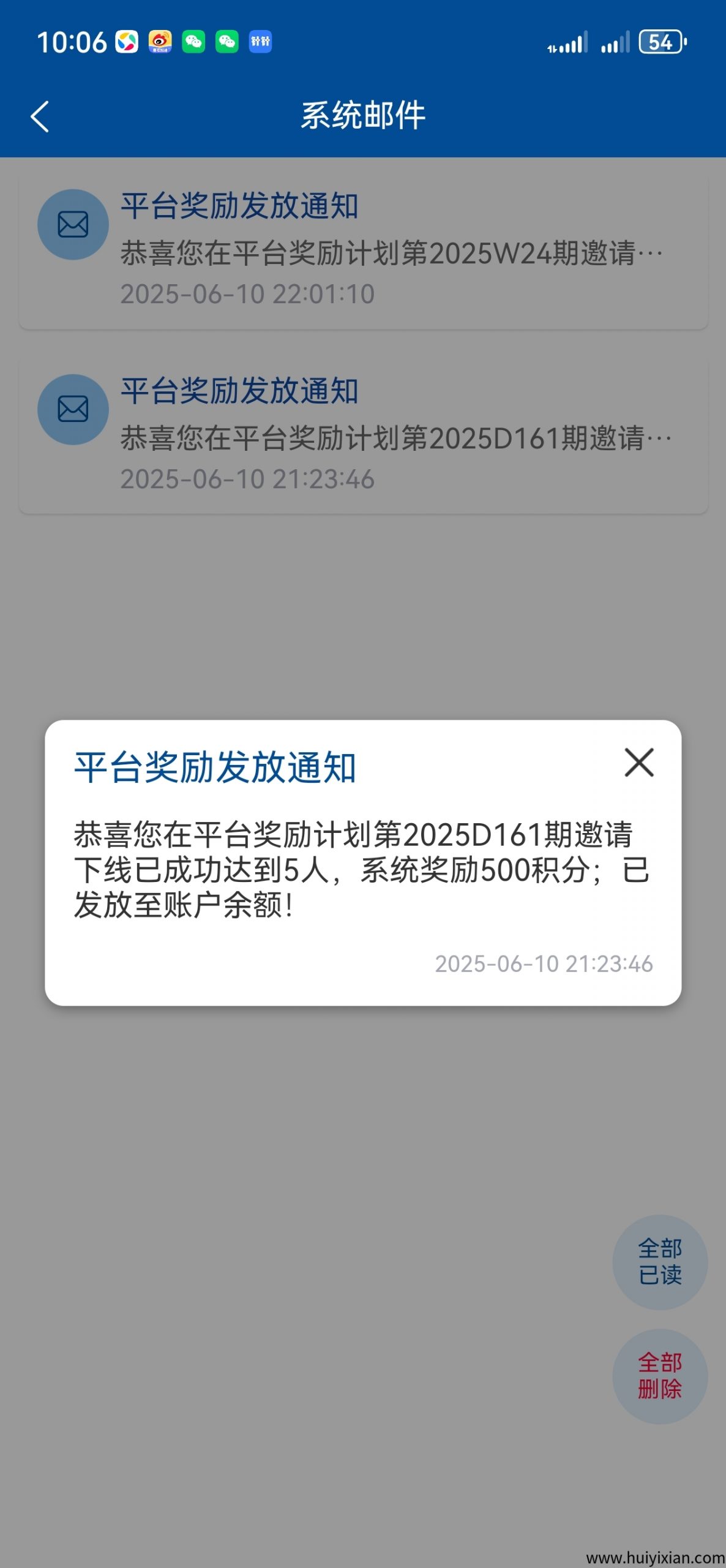Open the mail dated 2025-06-10 22:01:10
Screen dimensions: 726x1568
(361, 245)
